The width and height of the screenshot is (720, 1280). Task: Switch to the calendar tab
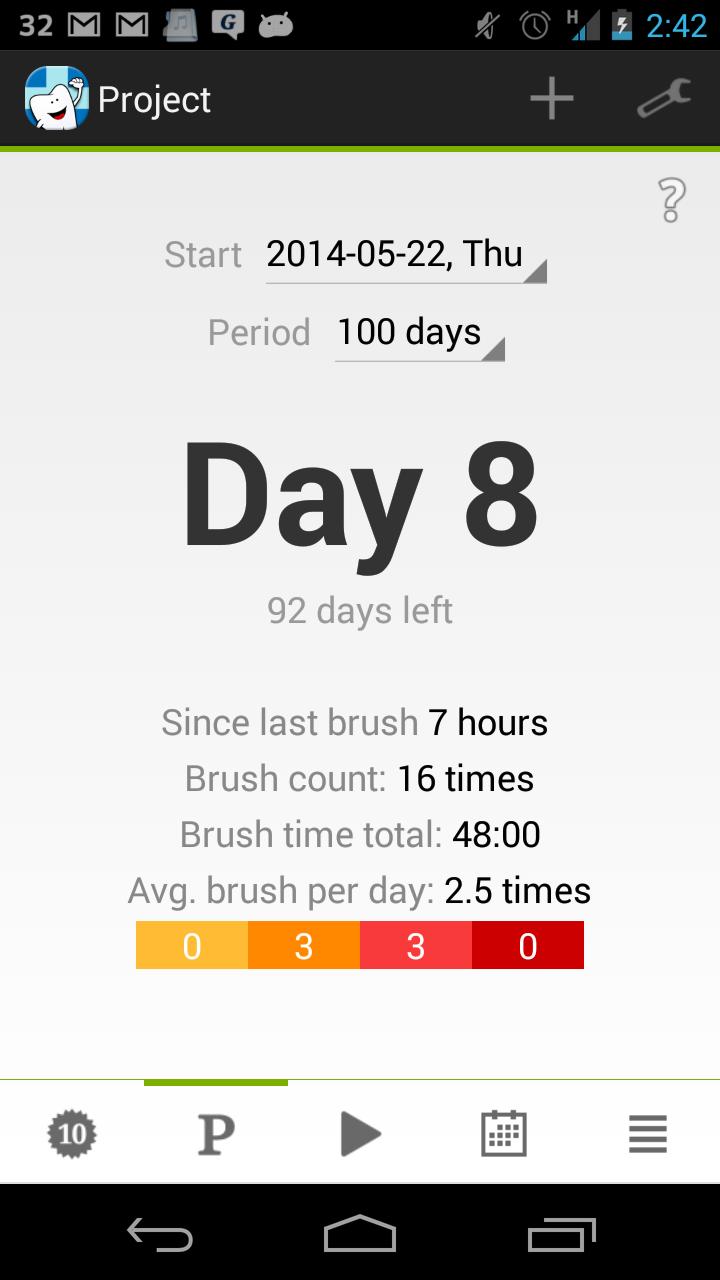point(504,1134)
